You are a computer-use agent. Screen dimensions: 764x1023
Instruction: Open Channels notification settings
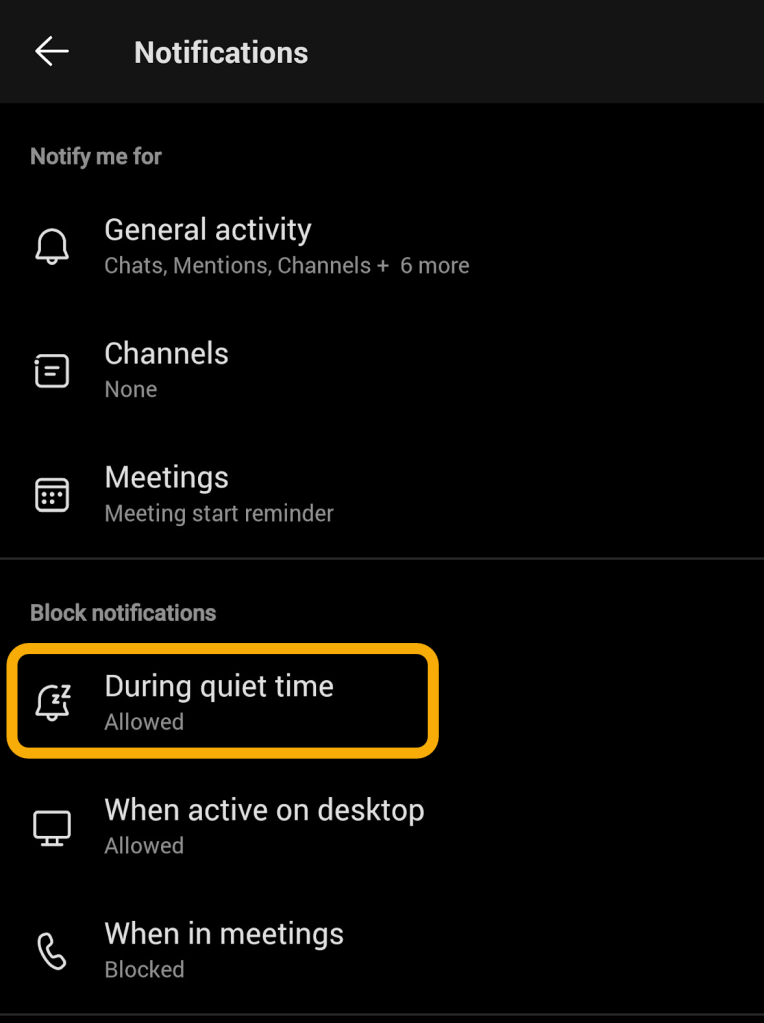(166, 369)
